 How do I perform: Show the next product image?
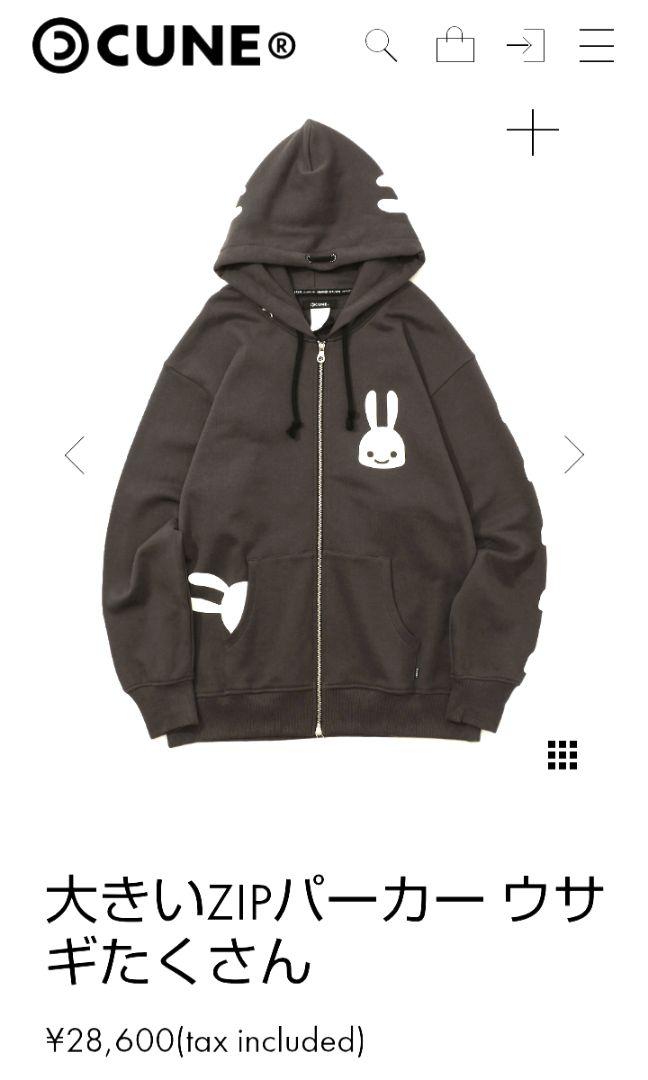tap(574, 455)
